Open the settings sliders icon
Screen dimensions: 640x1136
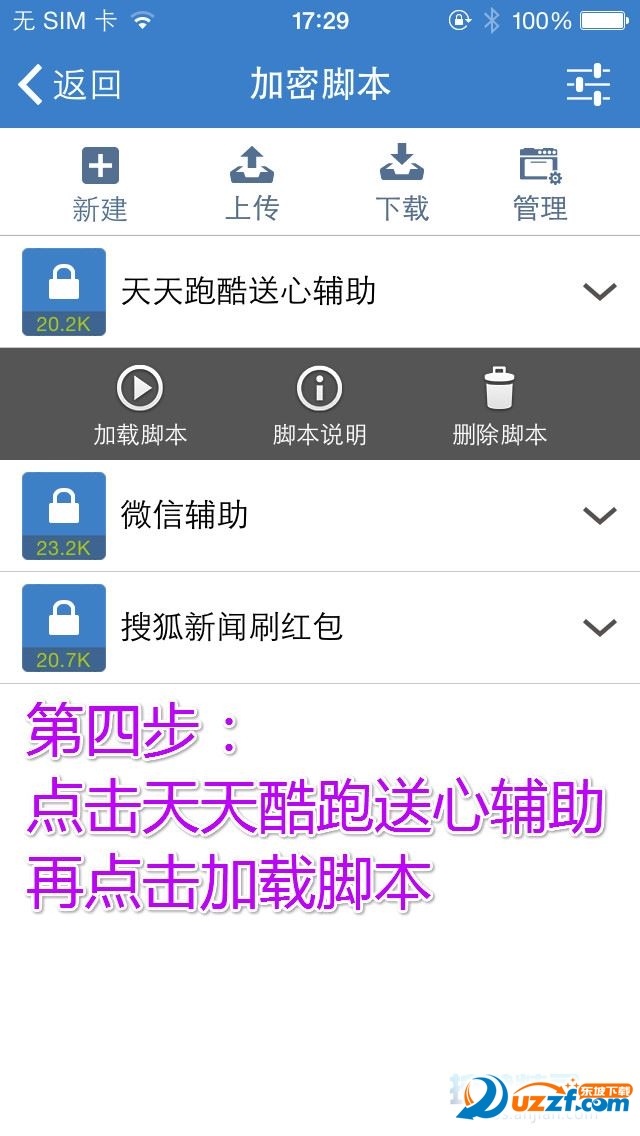click(588, 85)
